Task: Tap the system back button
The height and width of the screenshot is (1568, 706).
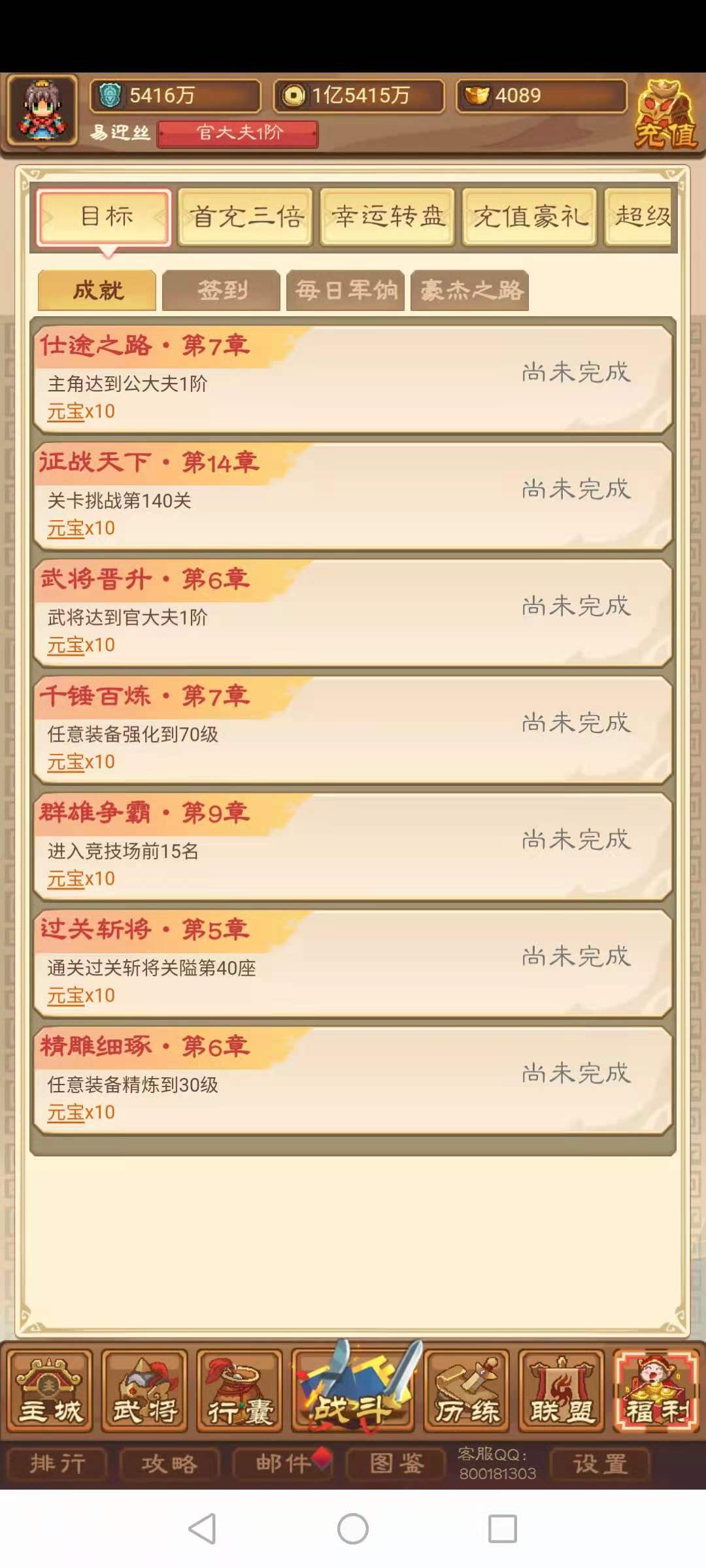Action: (x=202, y=1529)
